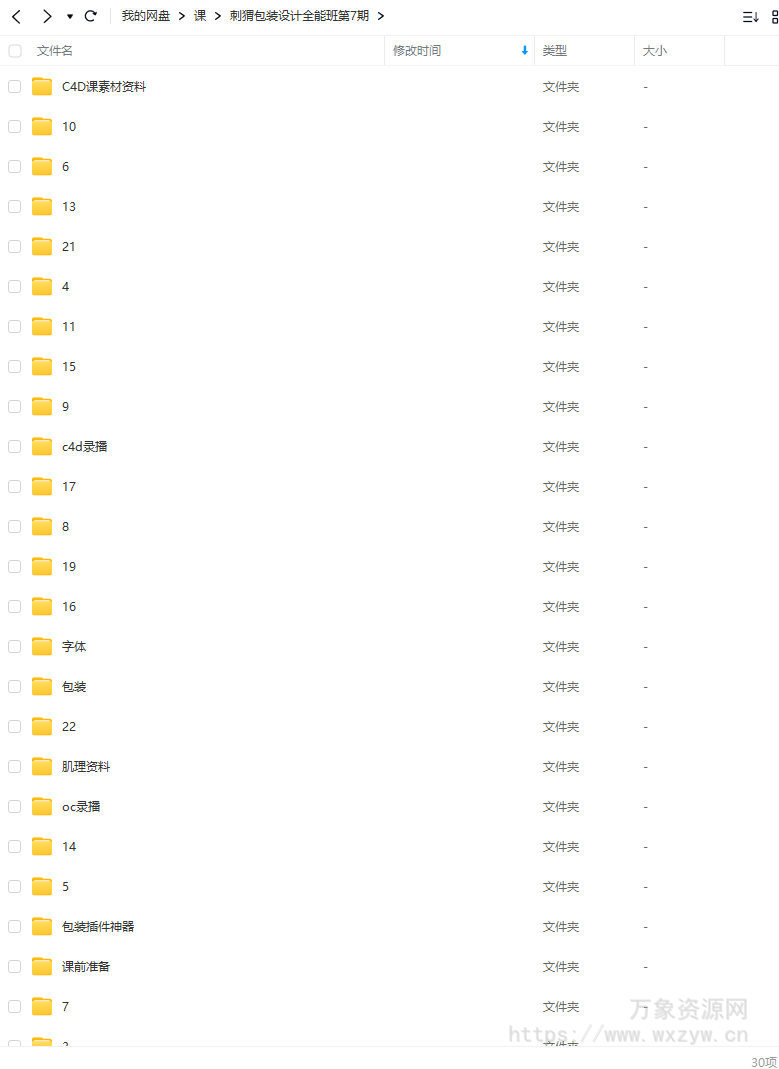
Task: Open the c4d录播 folder
Action: click(x=85, y=447)
